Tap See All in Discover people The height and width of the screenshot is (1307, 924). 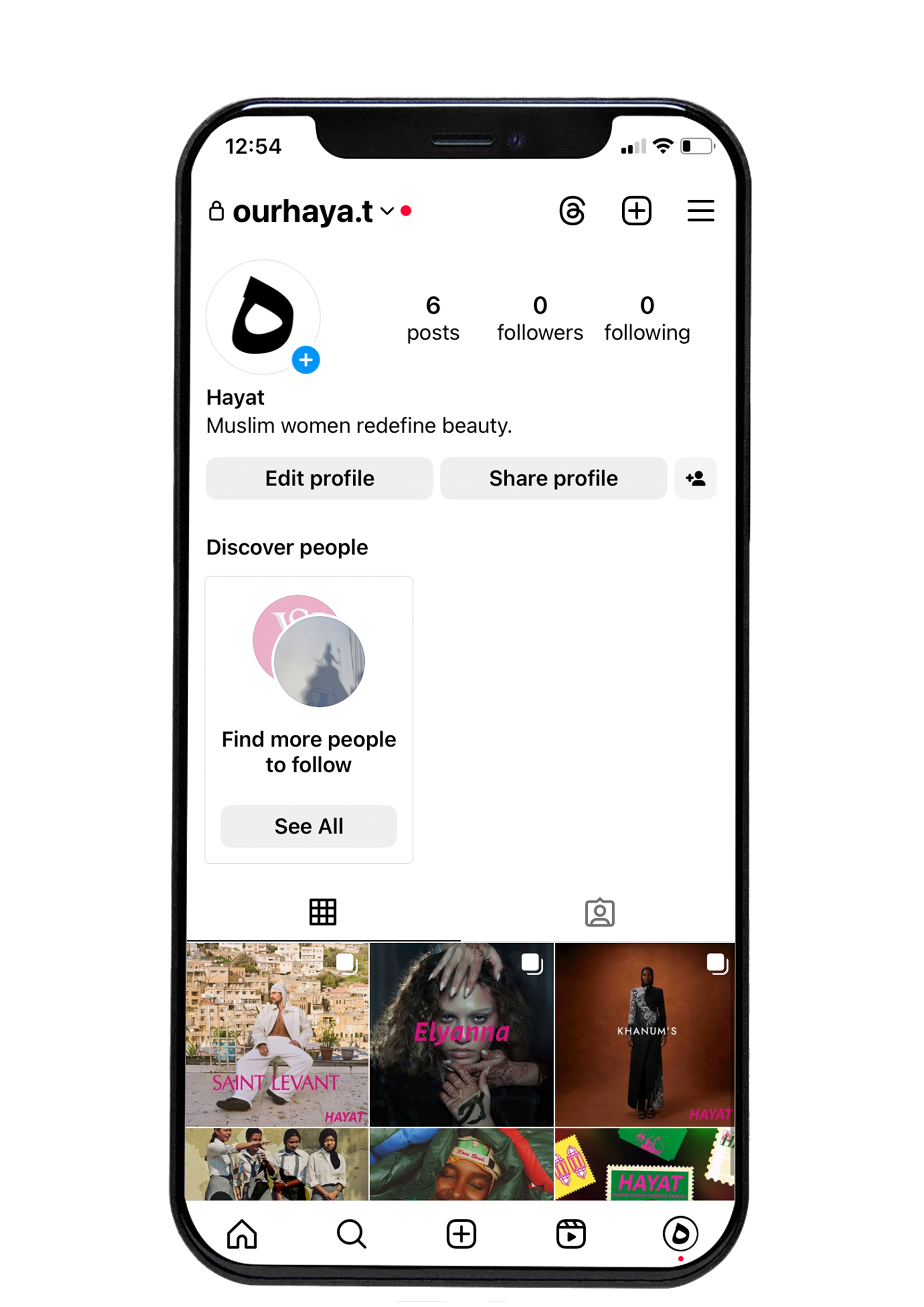click(308, 826)
